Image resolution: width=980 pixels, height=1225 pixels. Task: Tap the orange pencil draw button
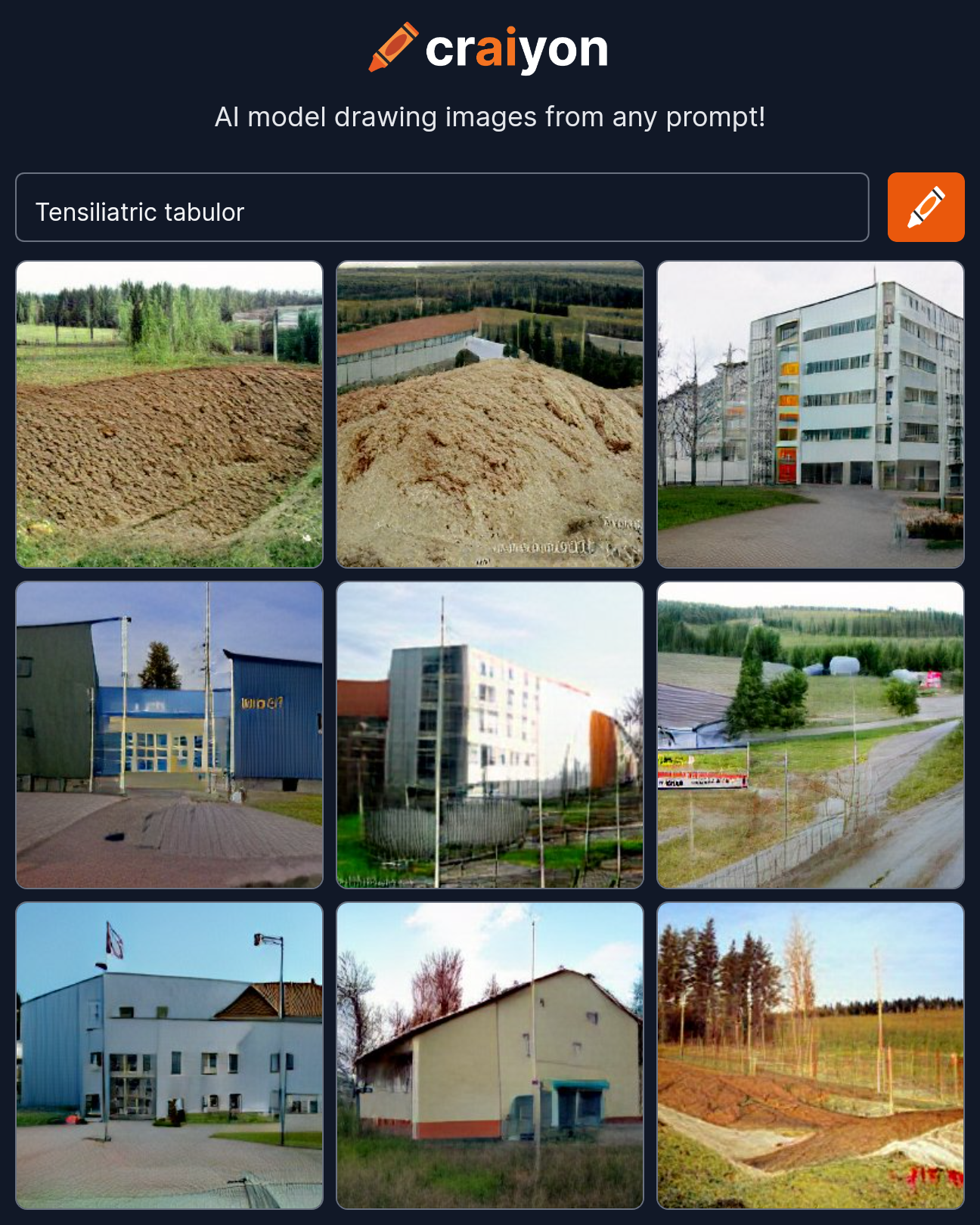coord(926,208)
